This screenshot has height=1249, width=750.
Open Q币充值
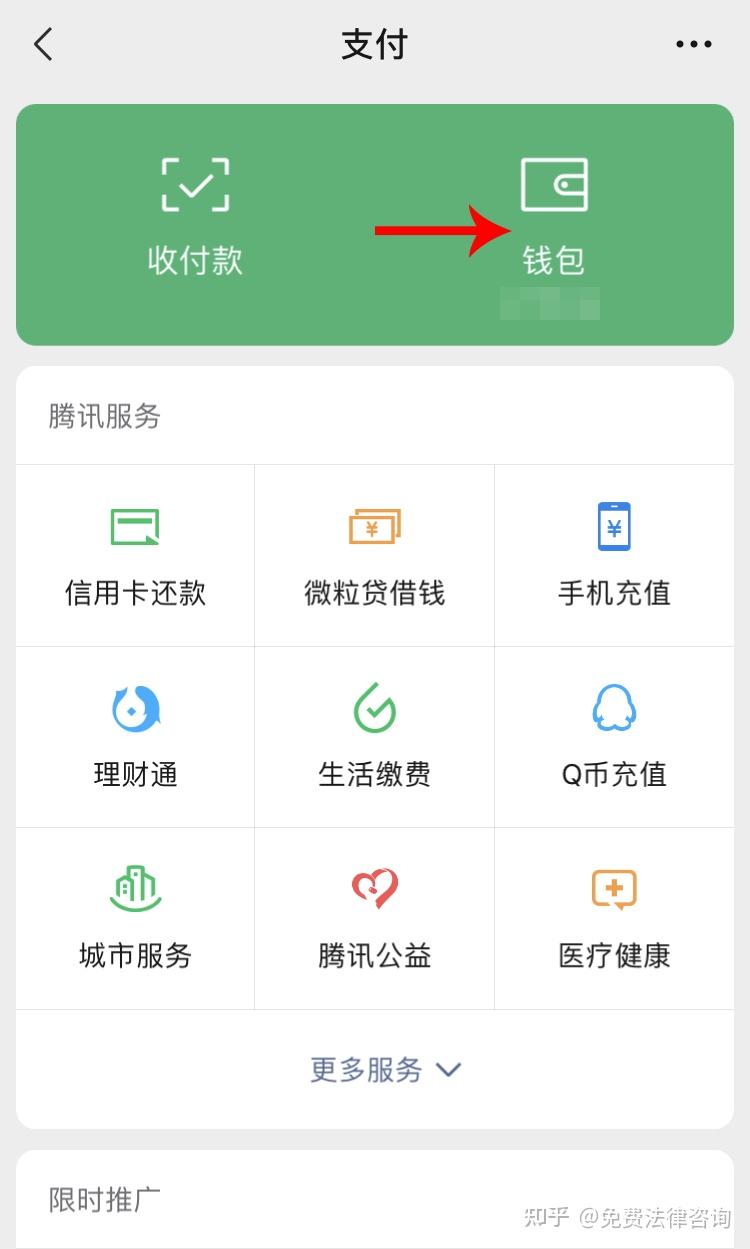pyautogui.click(x=614, y=736)
